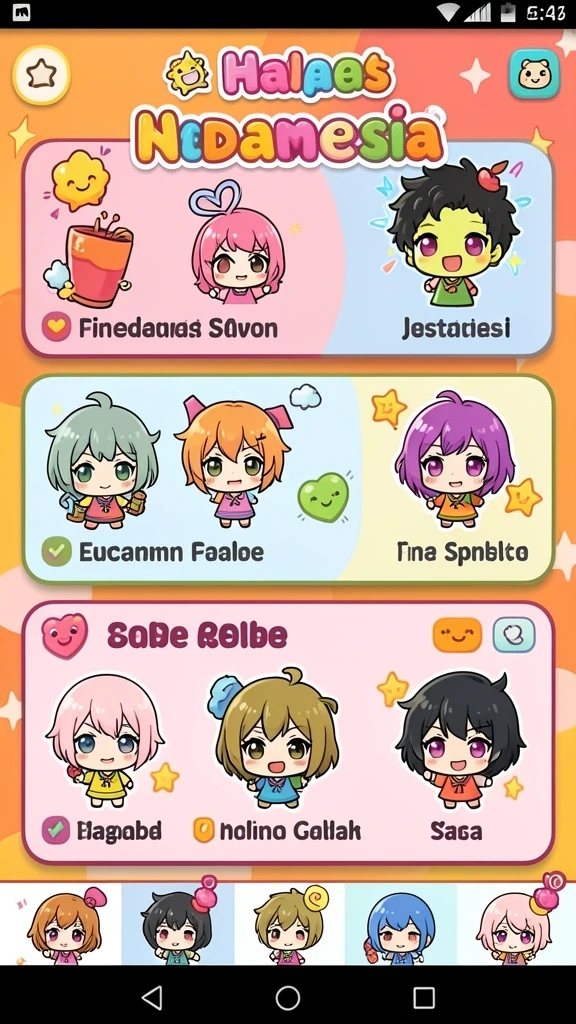Open the bear face profile icon
The width and height of the screenshot is (576, 1024).
click(x=534, y=74)
